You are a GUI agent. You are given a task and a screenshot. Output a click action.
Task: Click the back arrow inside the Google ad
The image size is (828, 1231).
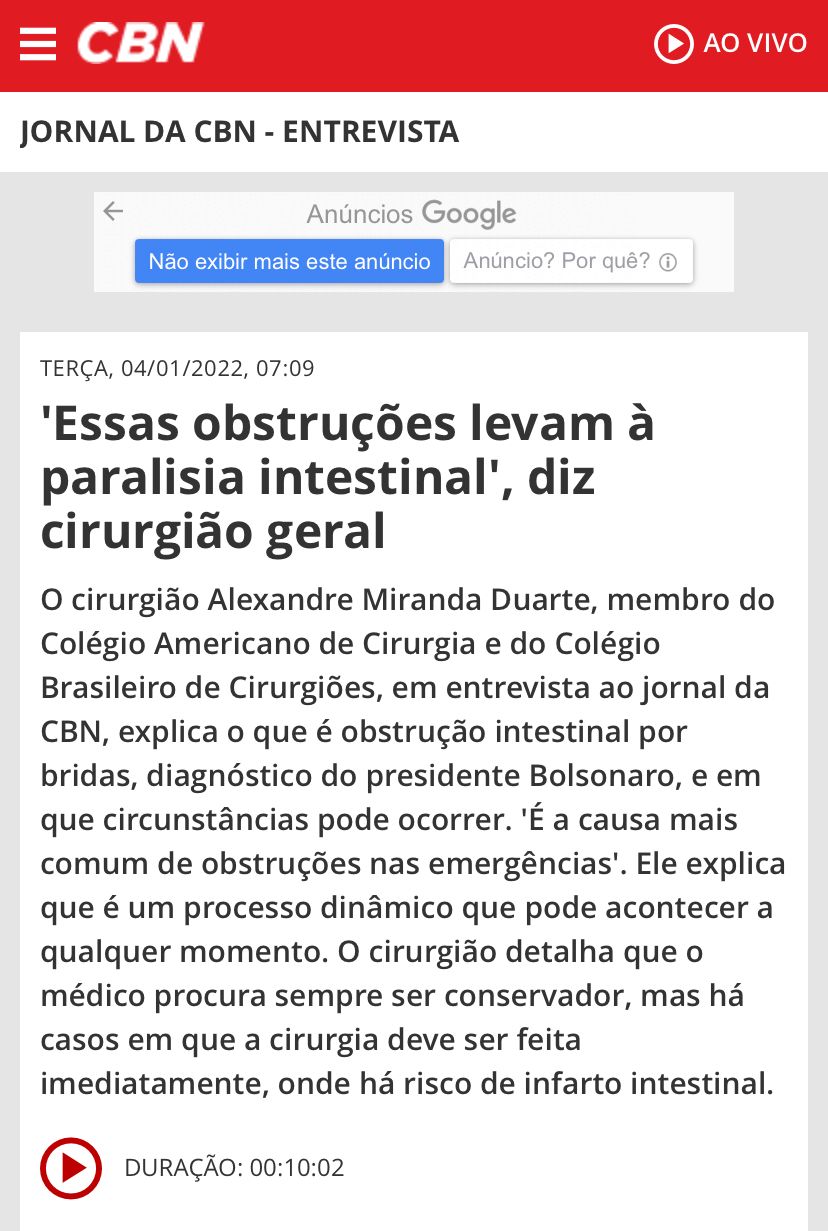(113, 211)
